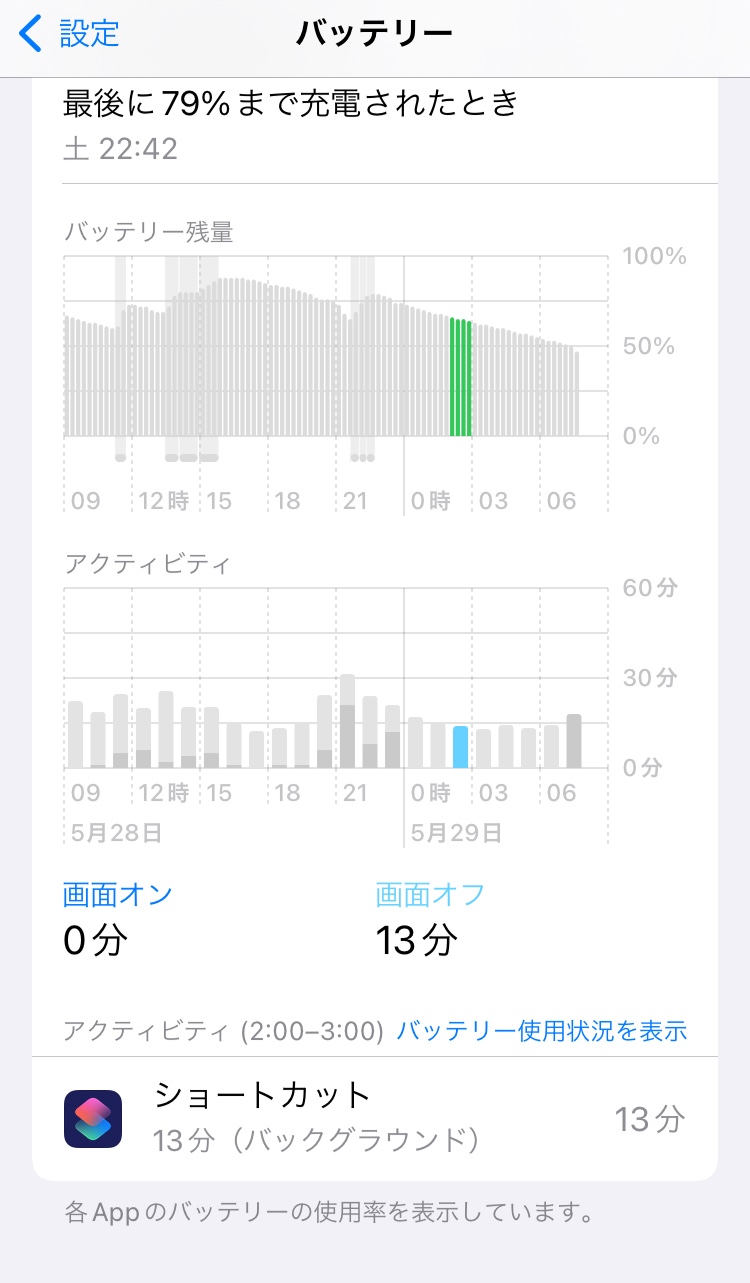Tap the green bars in the バッテリー残量 chart
Viewport: 750px width, 1283px height.
(x=460, y=378)
